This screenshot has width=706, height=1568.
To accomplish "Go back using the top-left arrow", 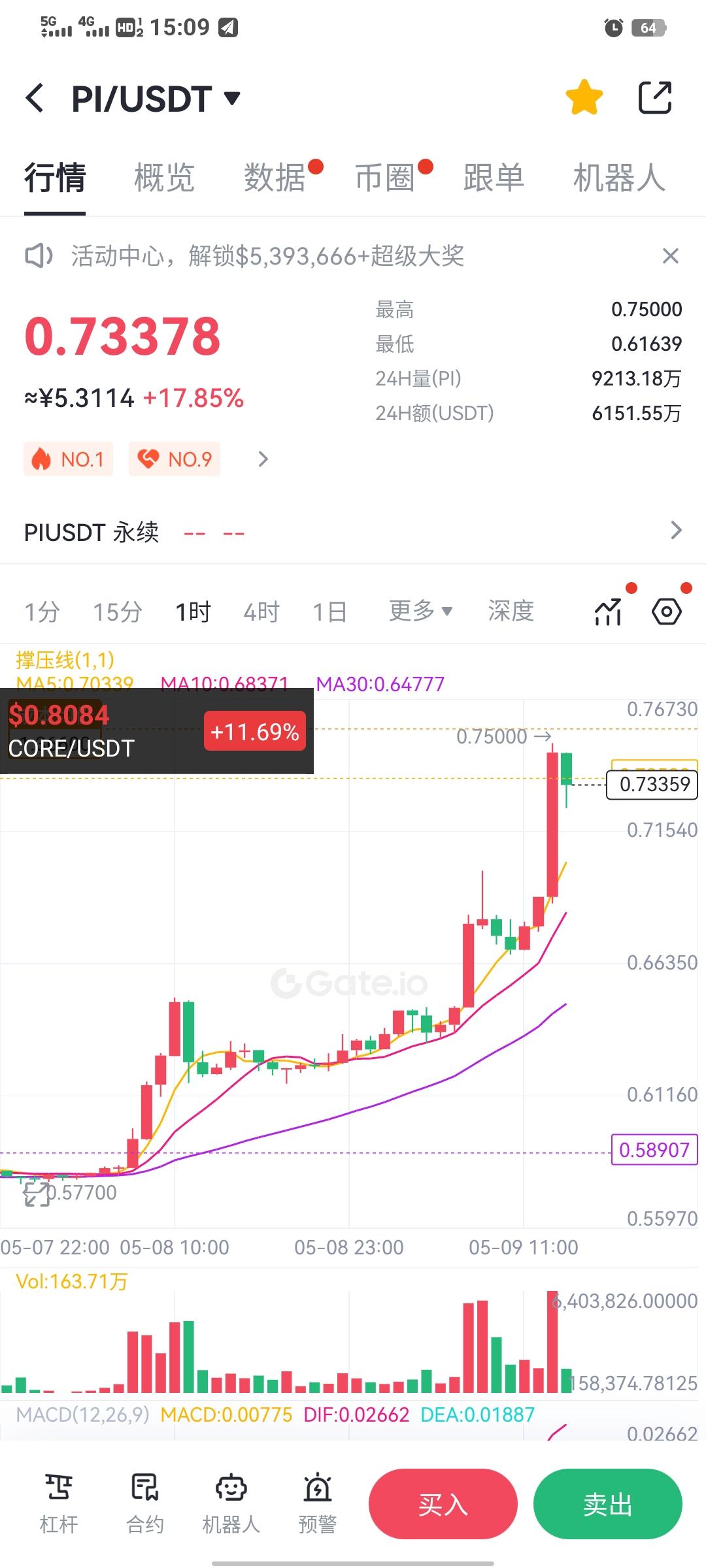I will (35, 99).
